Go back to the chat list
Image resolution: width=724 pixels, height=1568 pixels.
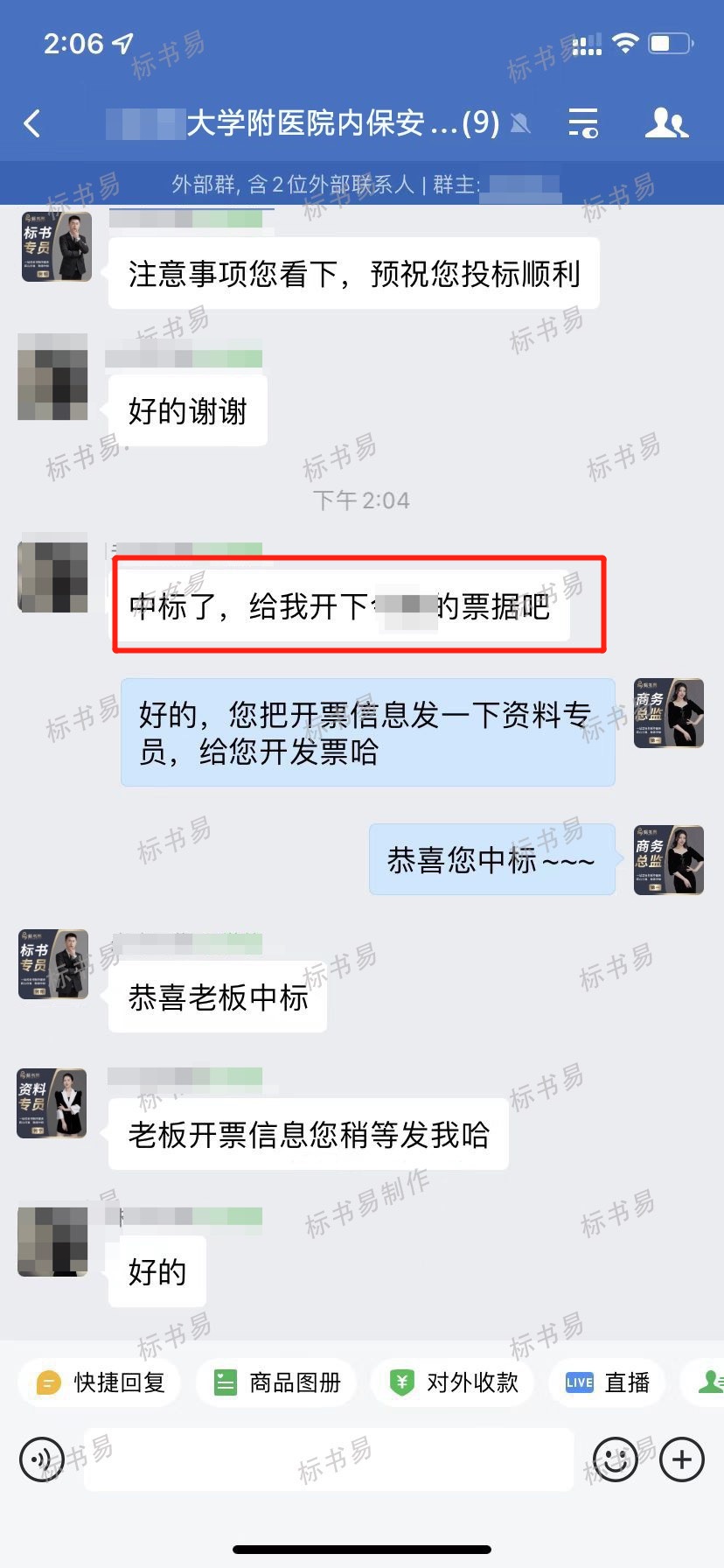pos(33,123)
